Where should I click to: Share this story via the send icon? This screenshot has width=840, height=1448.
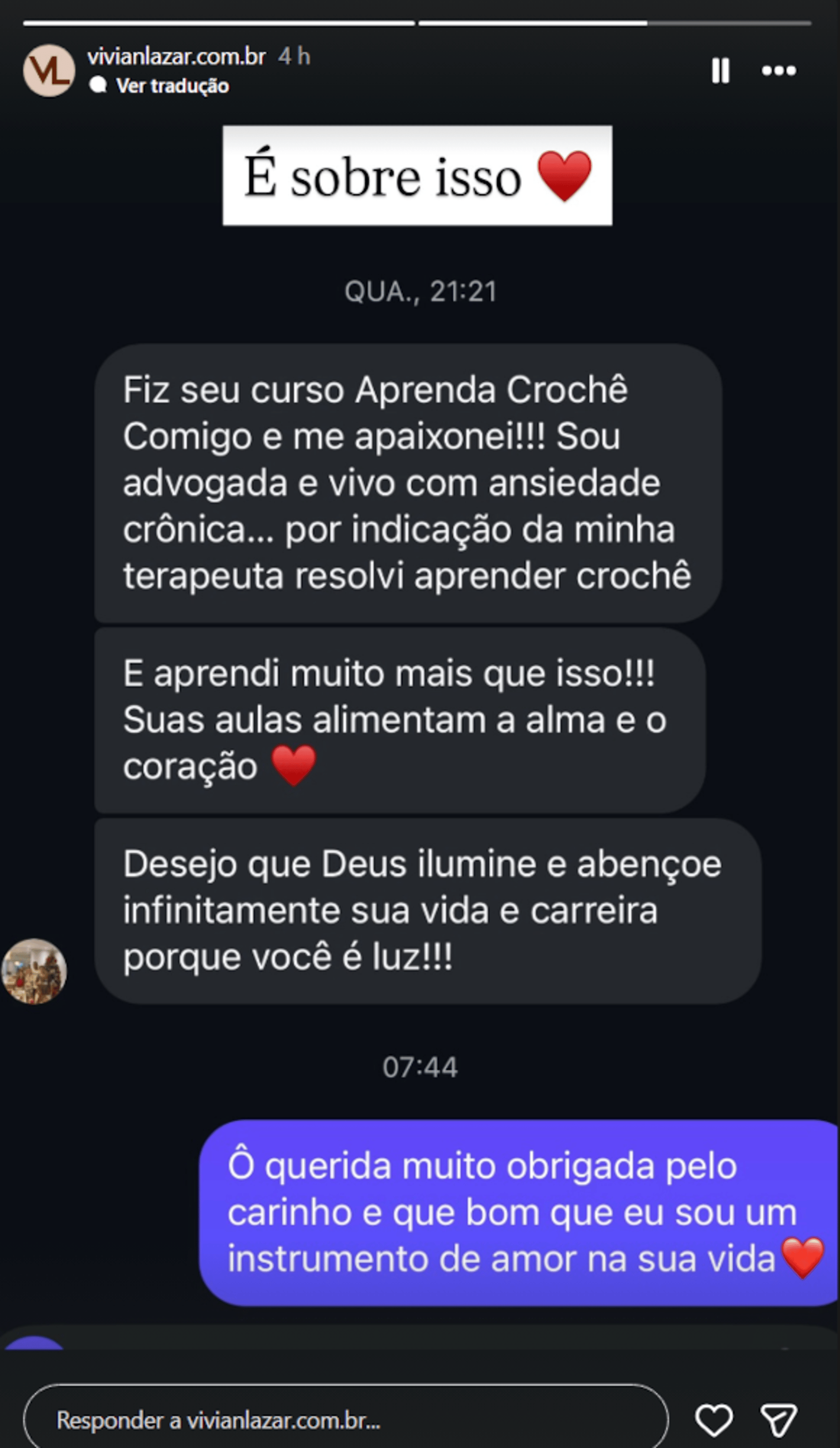pyautogui.click(x=778, y=1420)
